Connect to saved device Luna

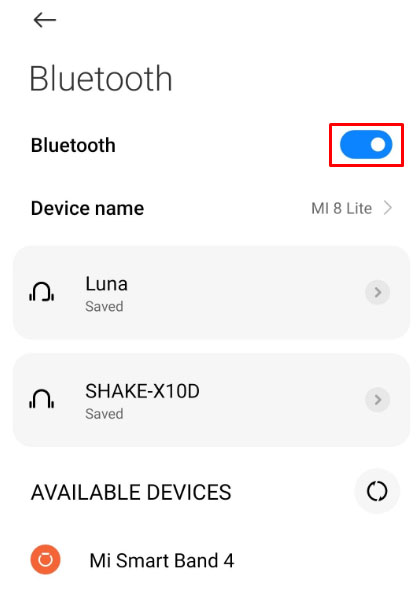point(211,293)
